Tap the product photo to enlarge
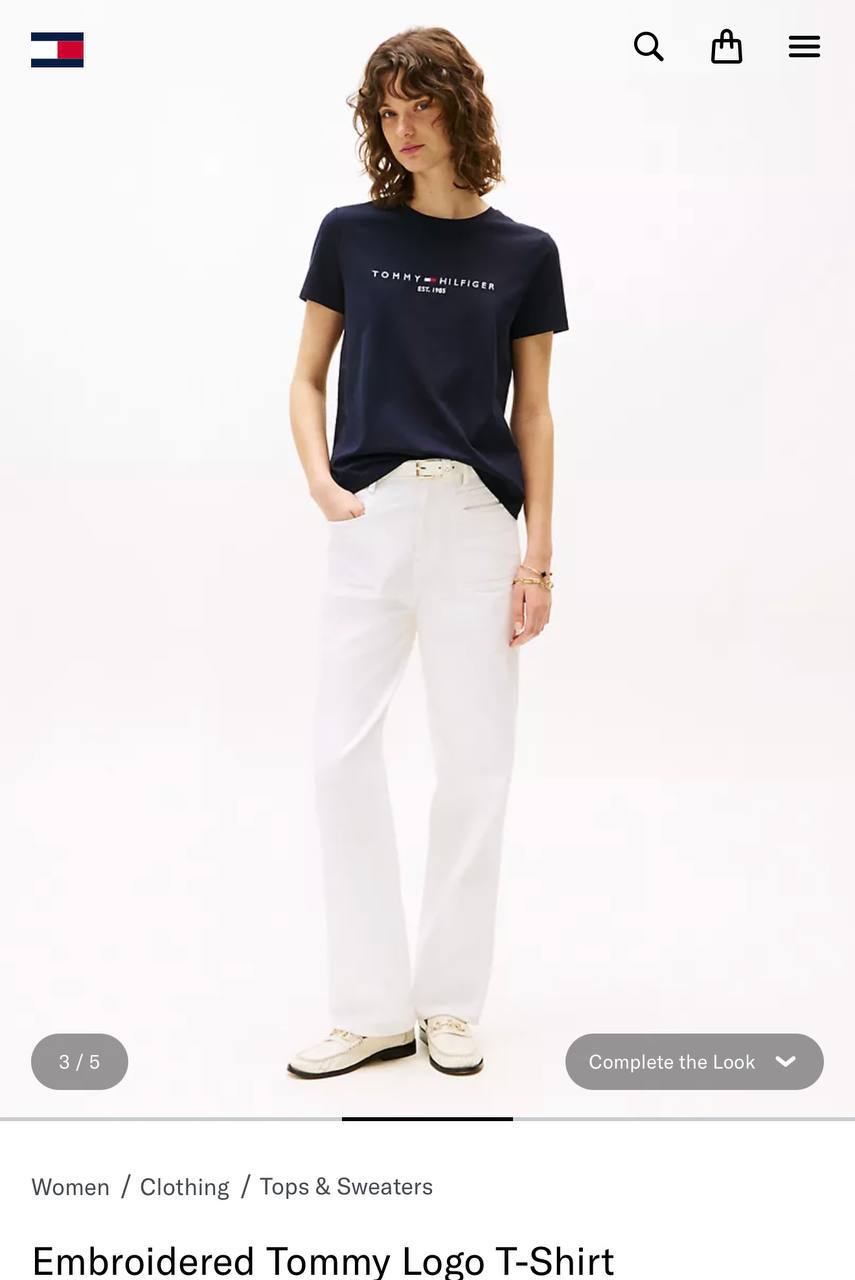This screenshot has height=1280, width=855. coord(427,600)
